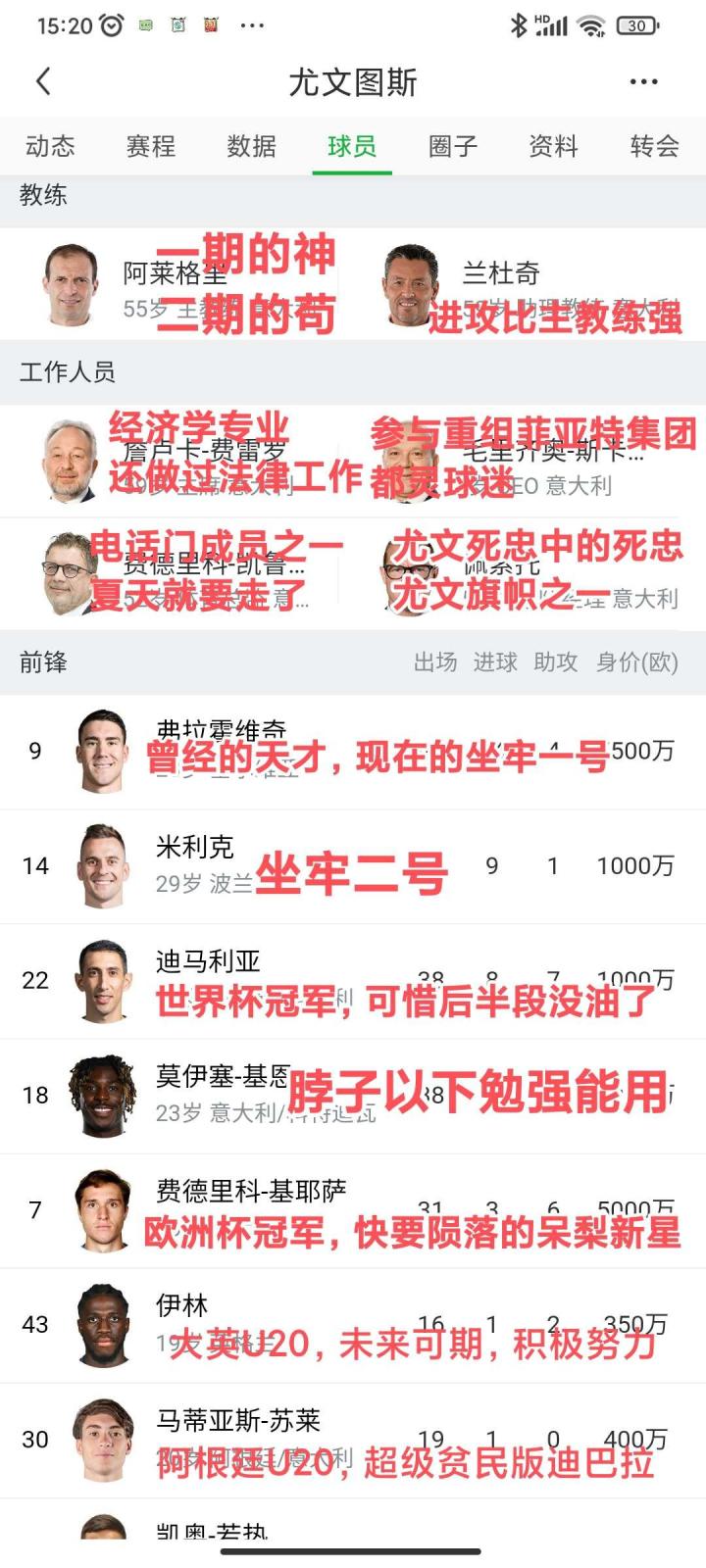View the 数据 stats tab
The width and height of the screenshot is (706, 1568).
(x=252, y=146)
